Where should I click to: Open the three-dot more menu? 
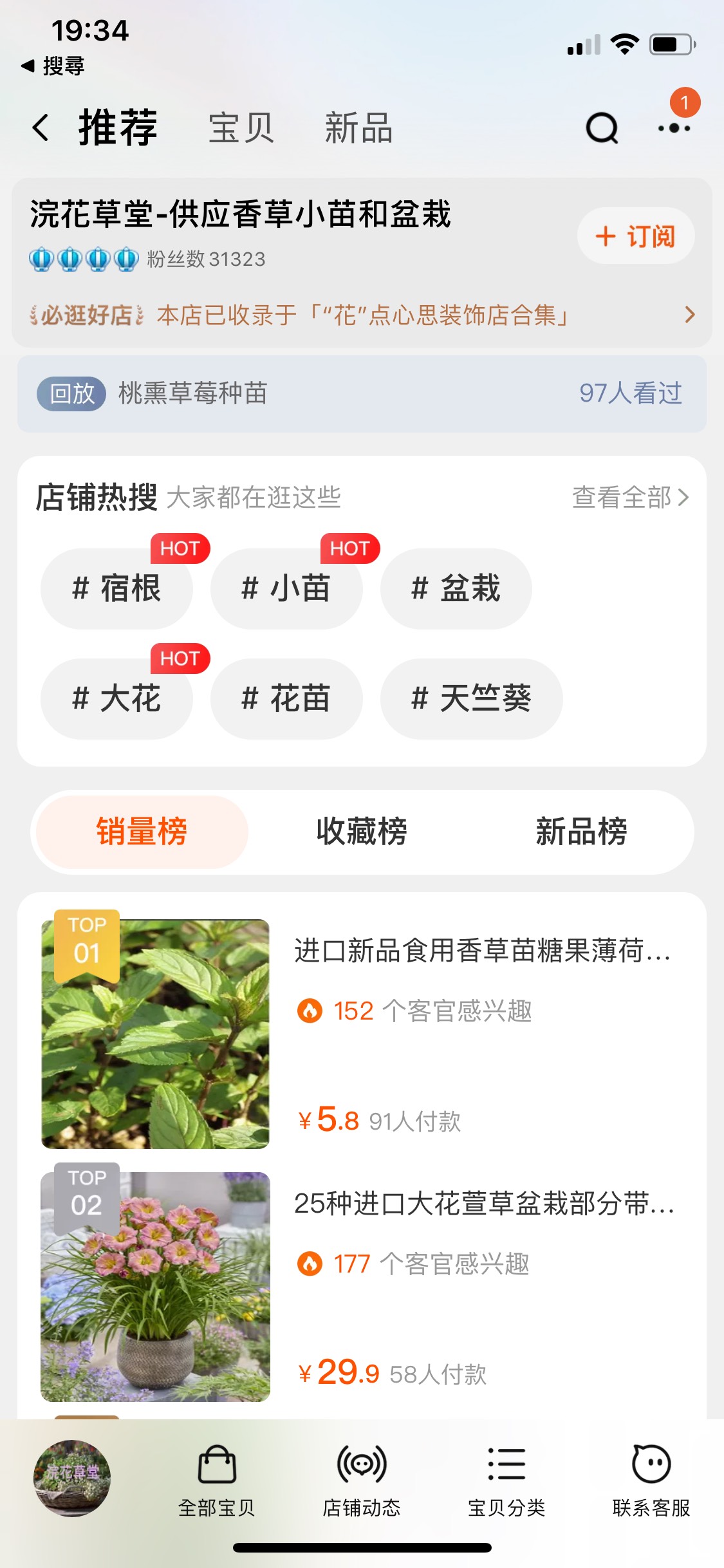point(674,127)
